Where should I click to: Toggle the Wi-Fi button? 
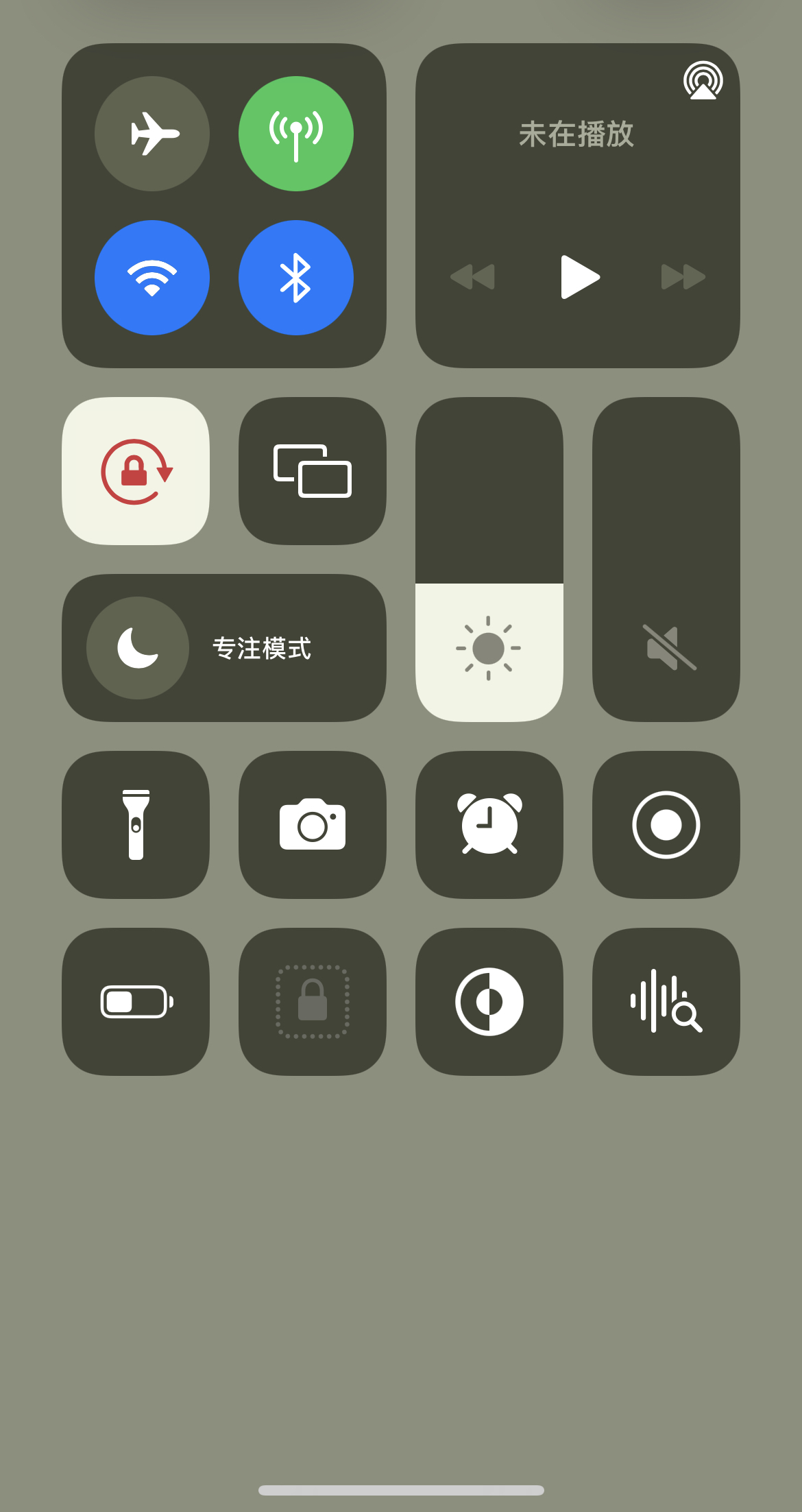click(x=152, y=278)
